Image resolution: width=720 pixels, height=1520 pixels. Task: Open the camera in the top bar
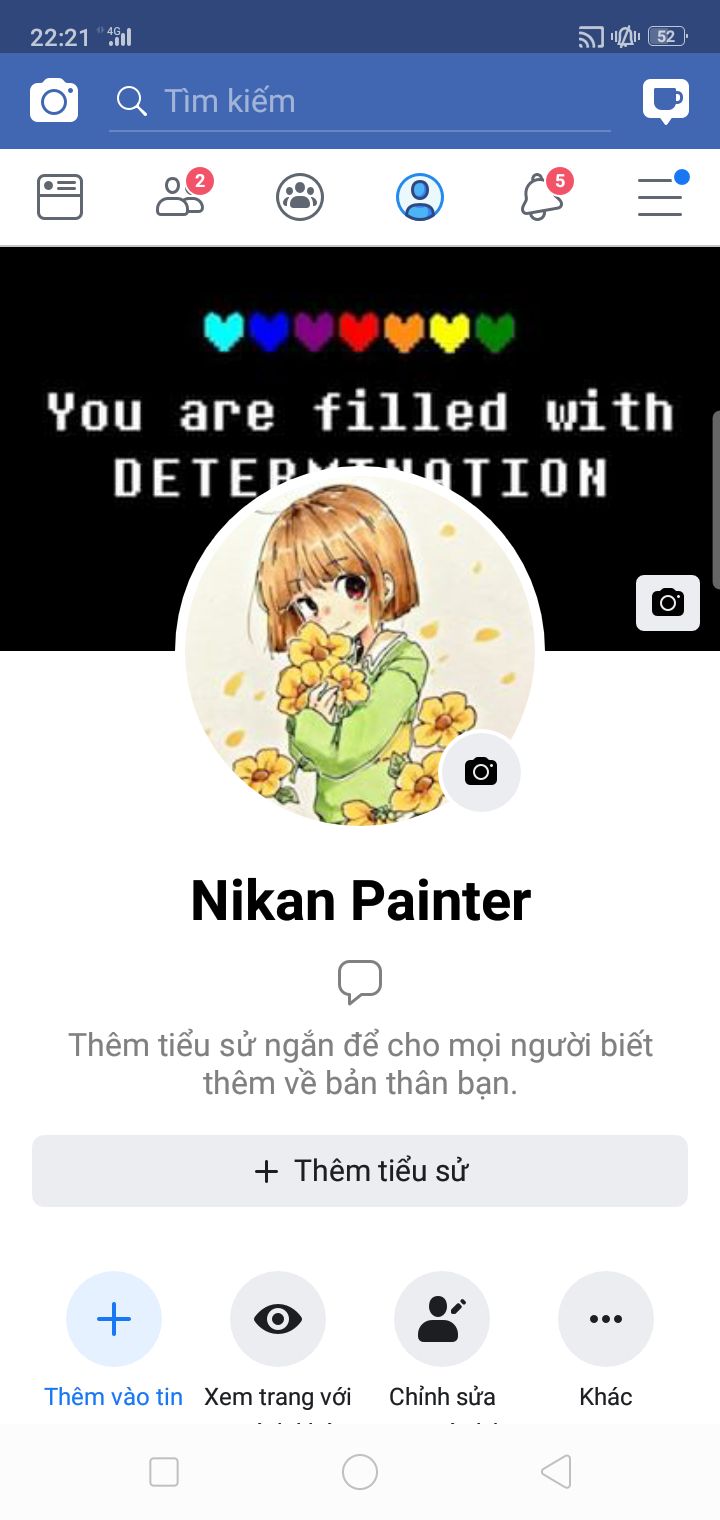coord(54,101)
